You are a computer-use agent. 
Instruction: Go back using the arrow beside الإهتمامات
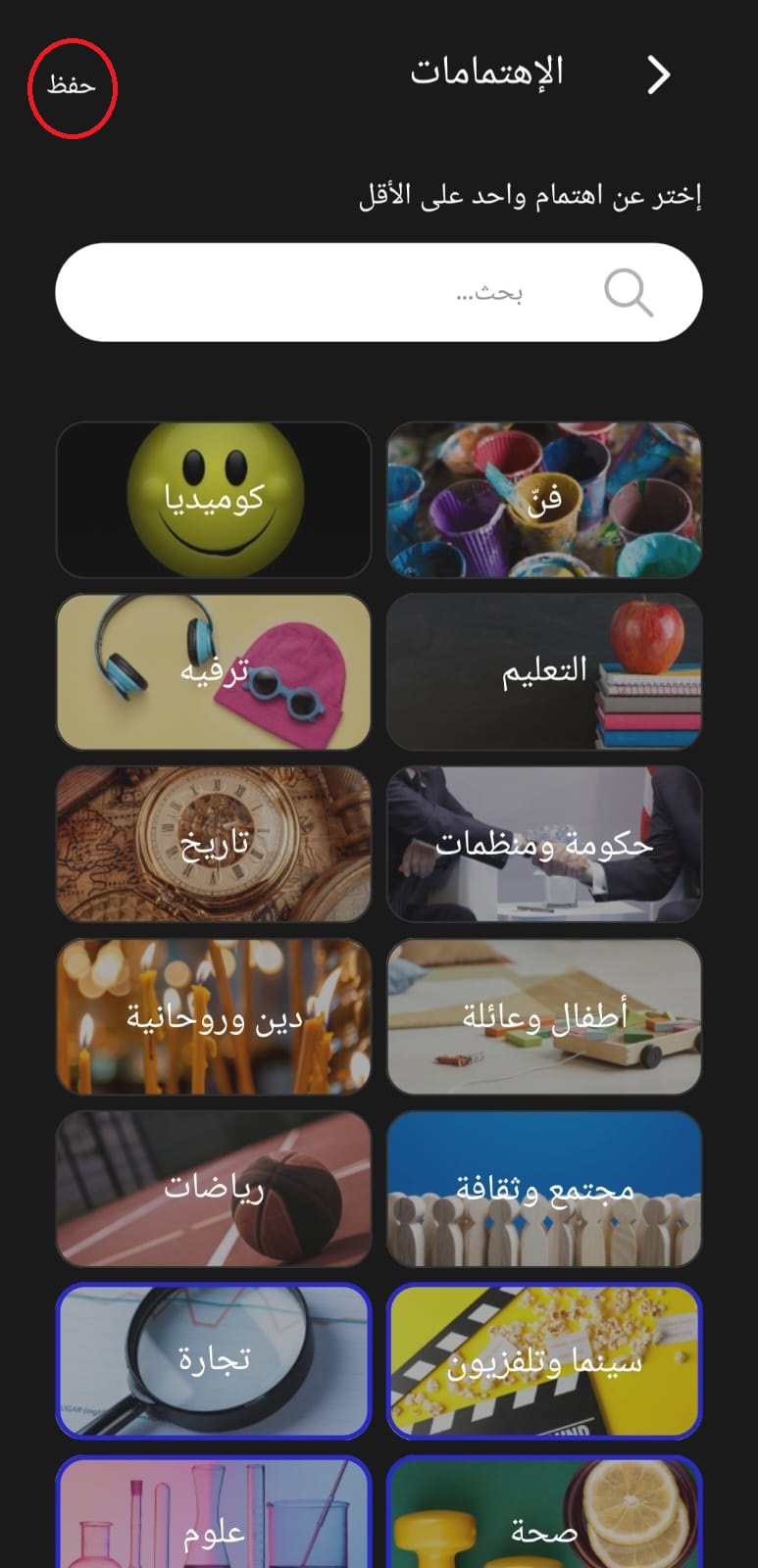pos(659,74)
